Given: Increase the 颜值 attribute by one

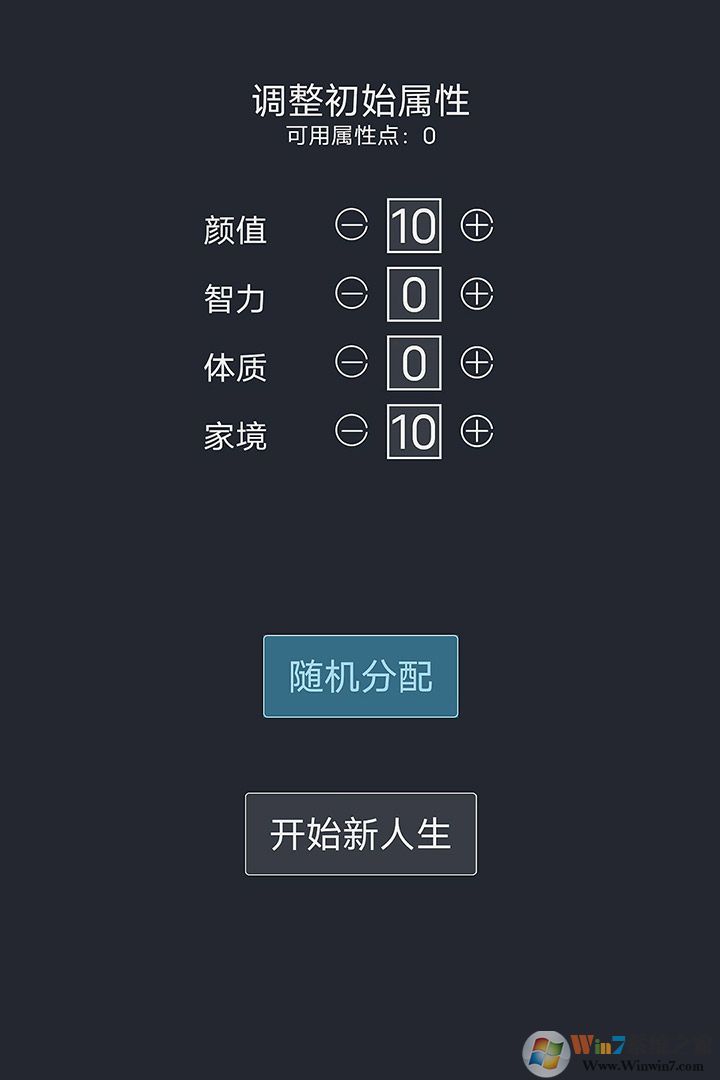Looking at the screenshot, I should point(477,226).
